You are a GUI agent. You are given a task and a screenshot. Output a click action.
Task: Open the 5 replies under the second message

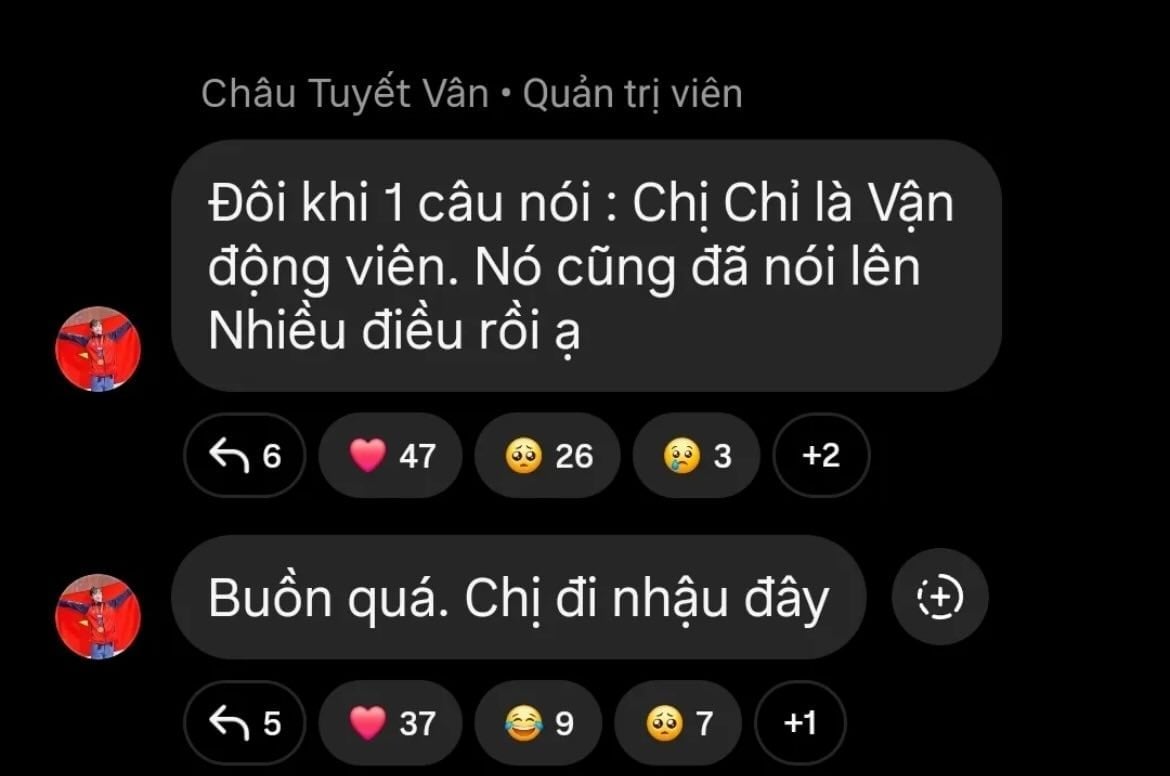tap(244, 723)
